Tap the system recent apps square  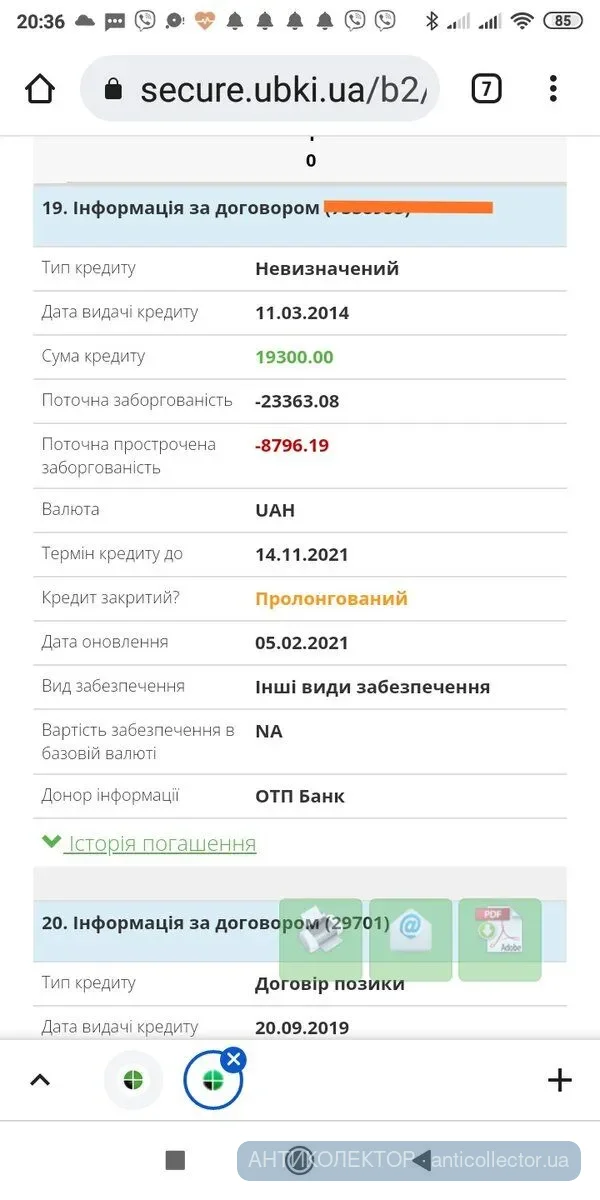(x=175, y=1160)
